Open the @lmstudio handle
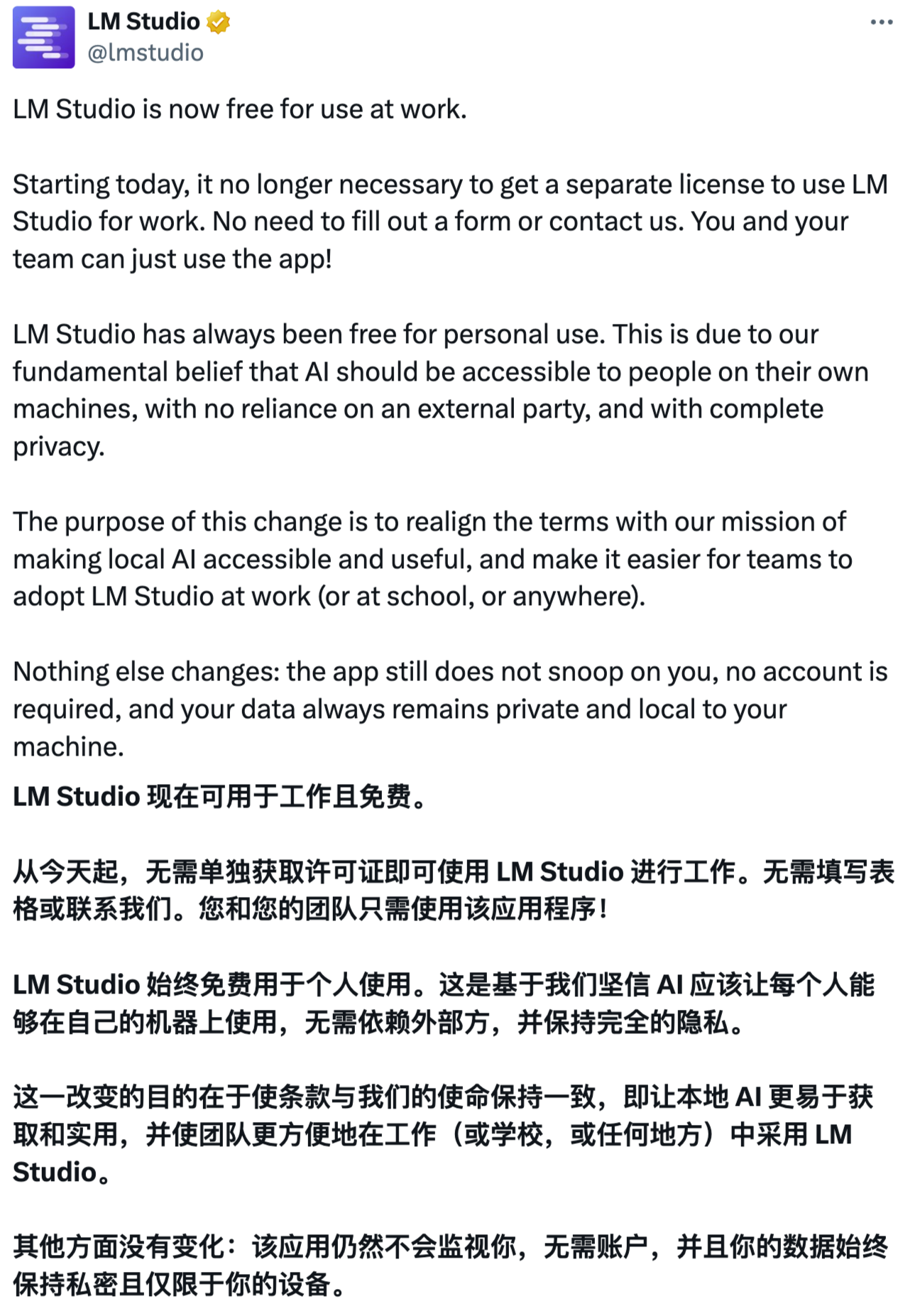 [146, 53]
